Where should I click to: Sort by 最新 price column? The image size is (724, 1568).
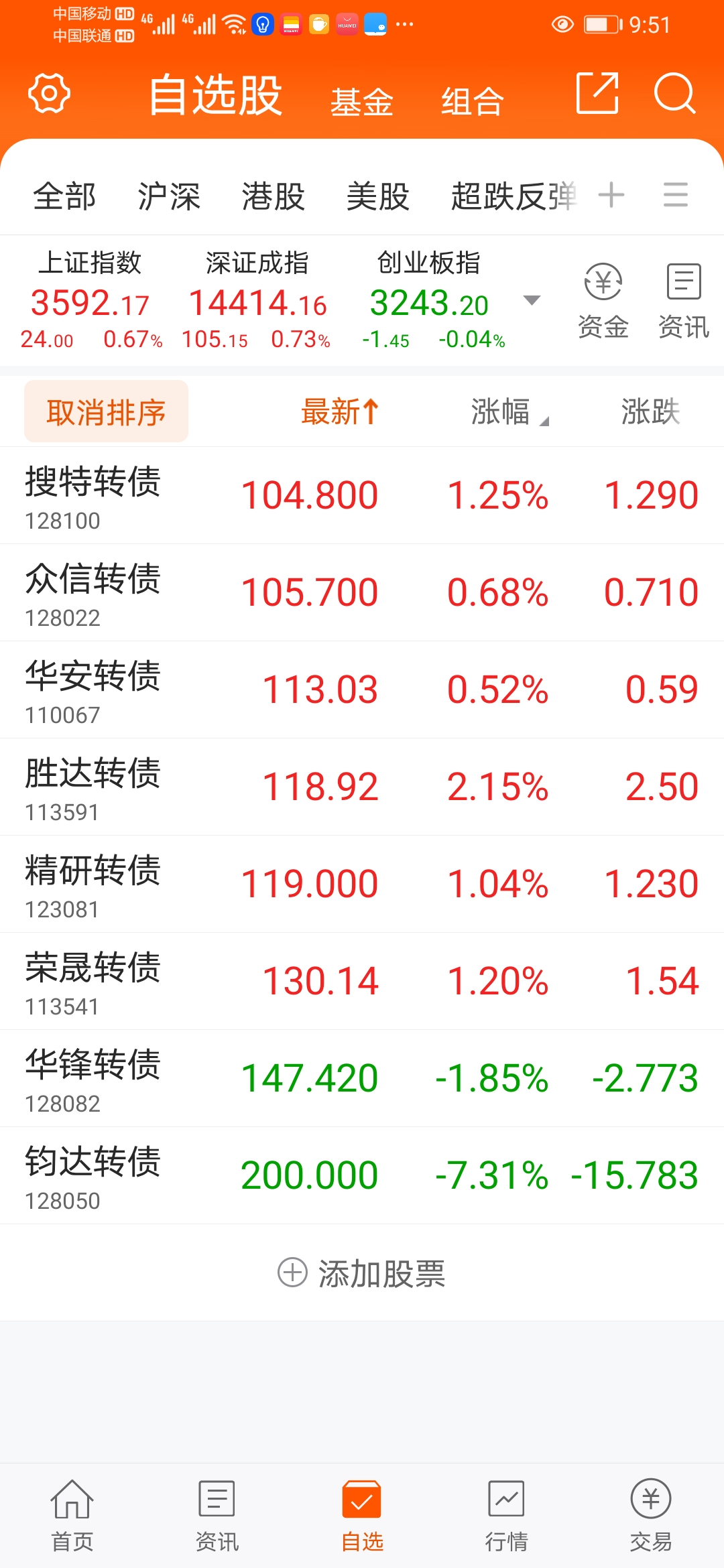pyautogui.click(x=339, y=411)
